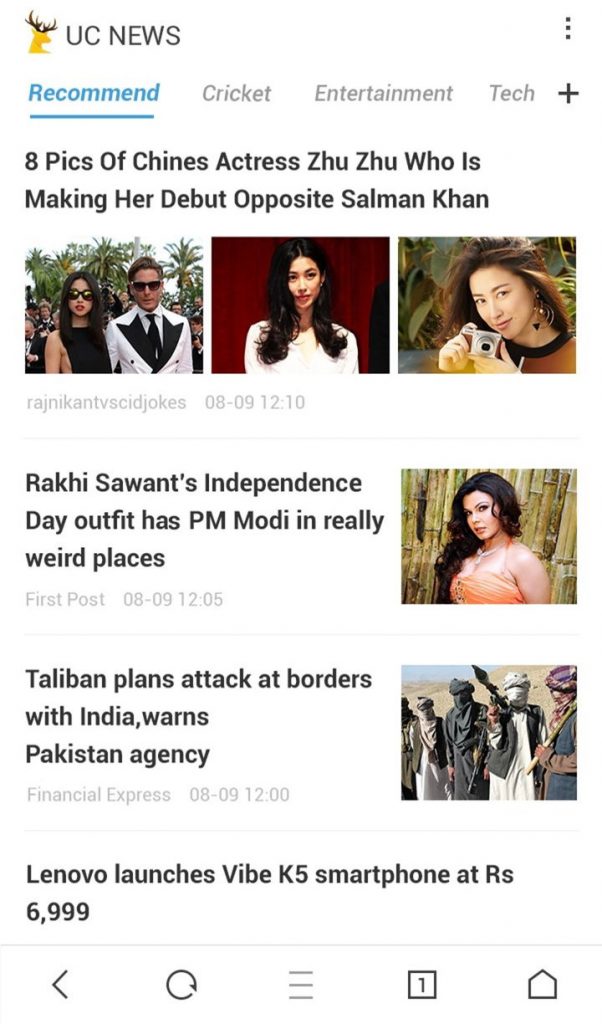This screenshot has width=602, height=1024.
Task: Open the Zhu Zhu actress pics article
Action: point(257,180)
